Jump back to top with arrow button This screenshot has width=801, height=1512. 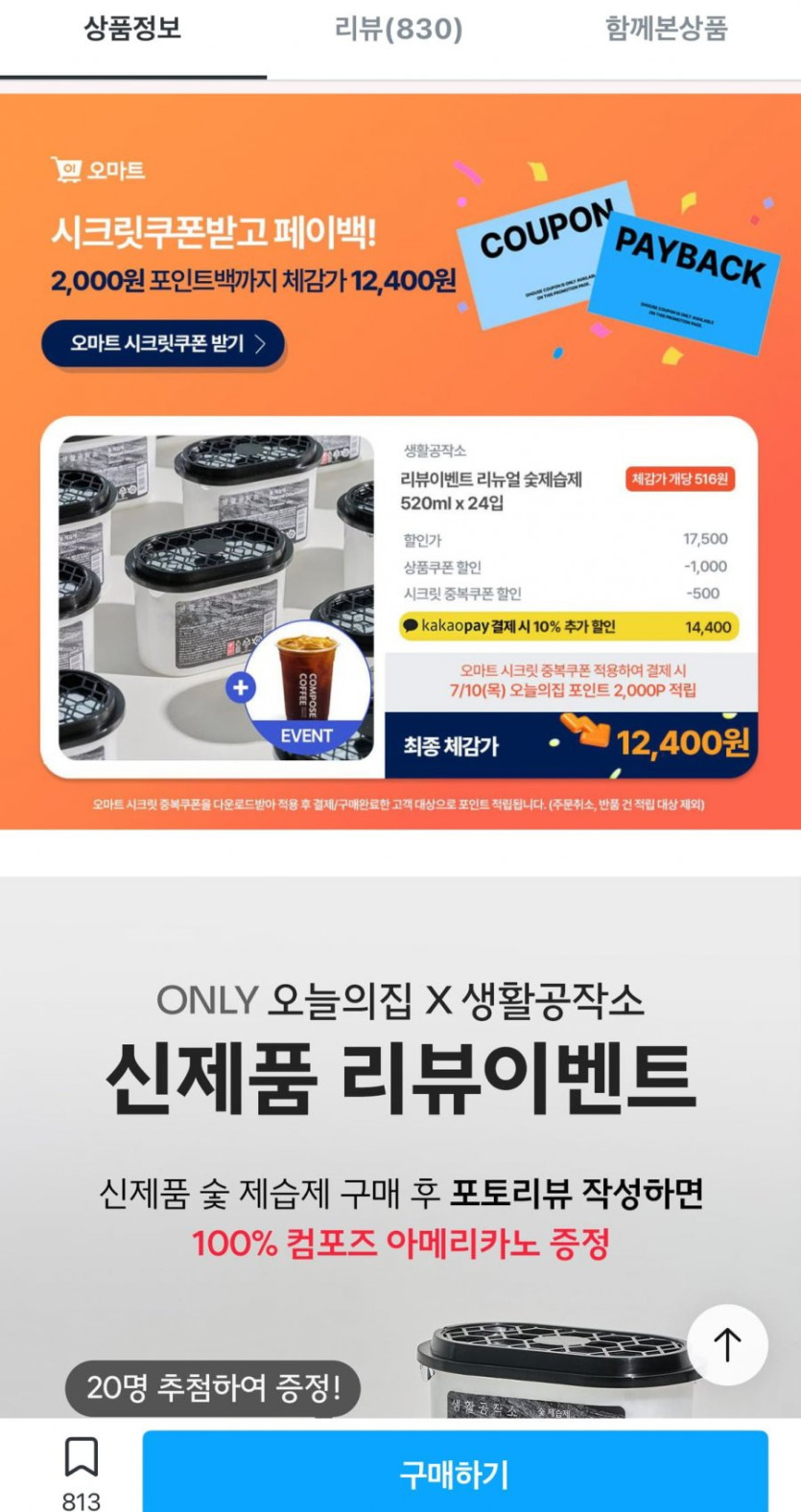727,1344
